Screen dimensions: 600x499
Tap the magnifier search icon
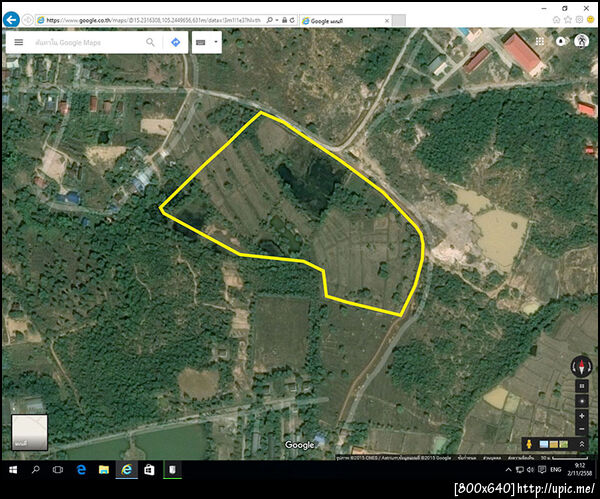tap(151, 42)
